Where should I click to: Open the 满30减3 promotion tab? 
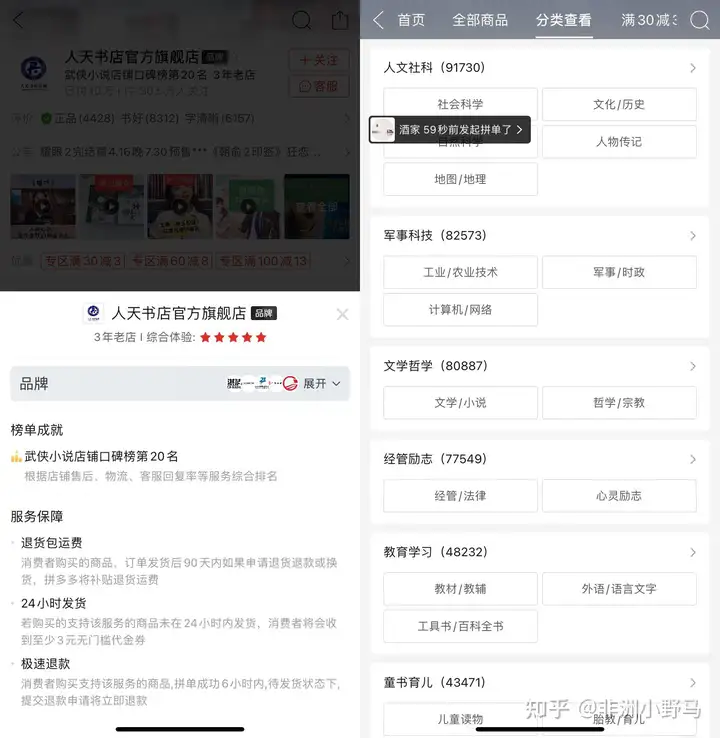tap(649, 20)
